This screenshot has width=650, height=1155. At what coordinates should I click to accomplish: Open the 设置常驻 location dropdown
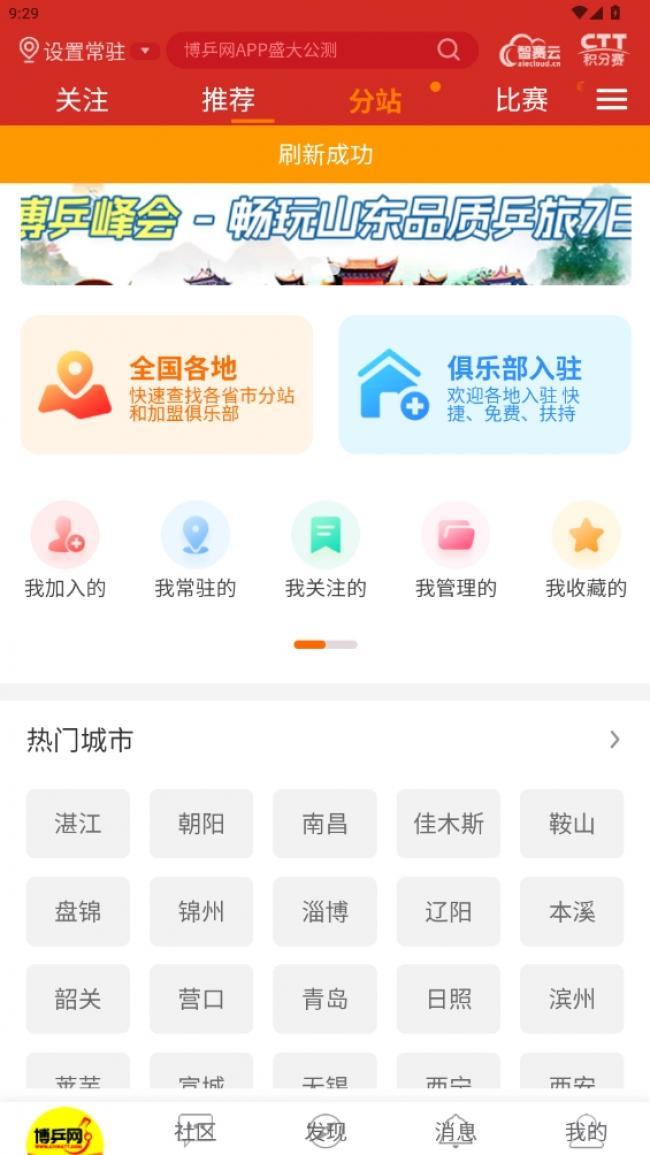[88, 50]
